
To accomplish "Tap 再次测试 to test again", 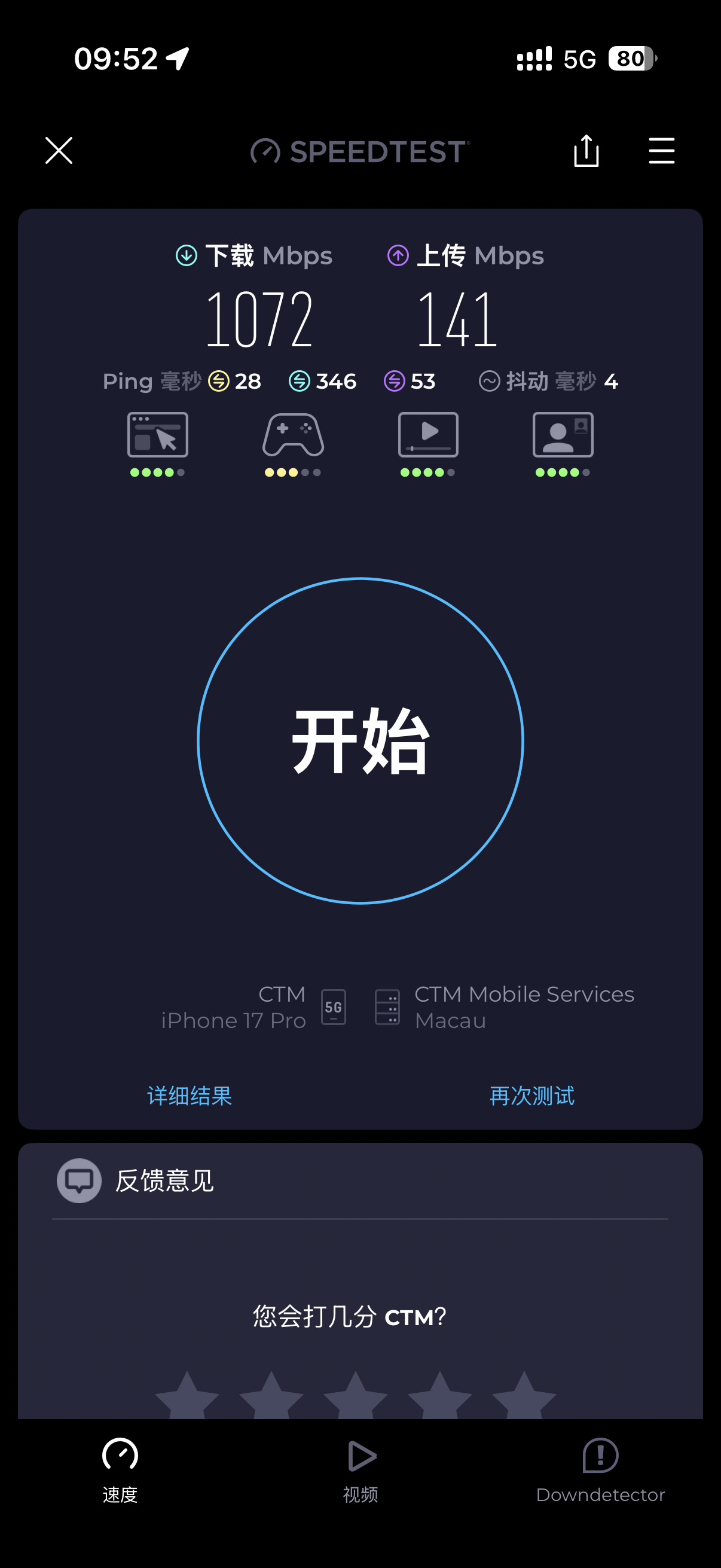I will click(531, 1096).
